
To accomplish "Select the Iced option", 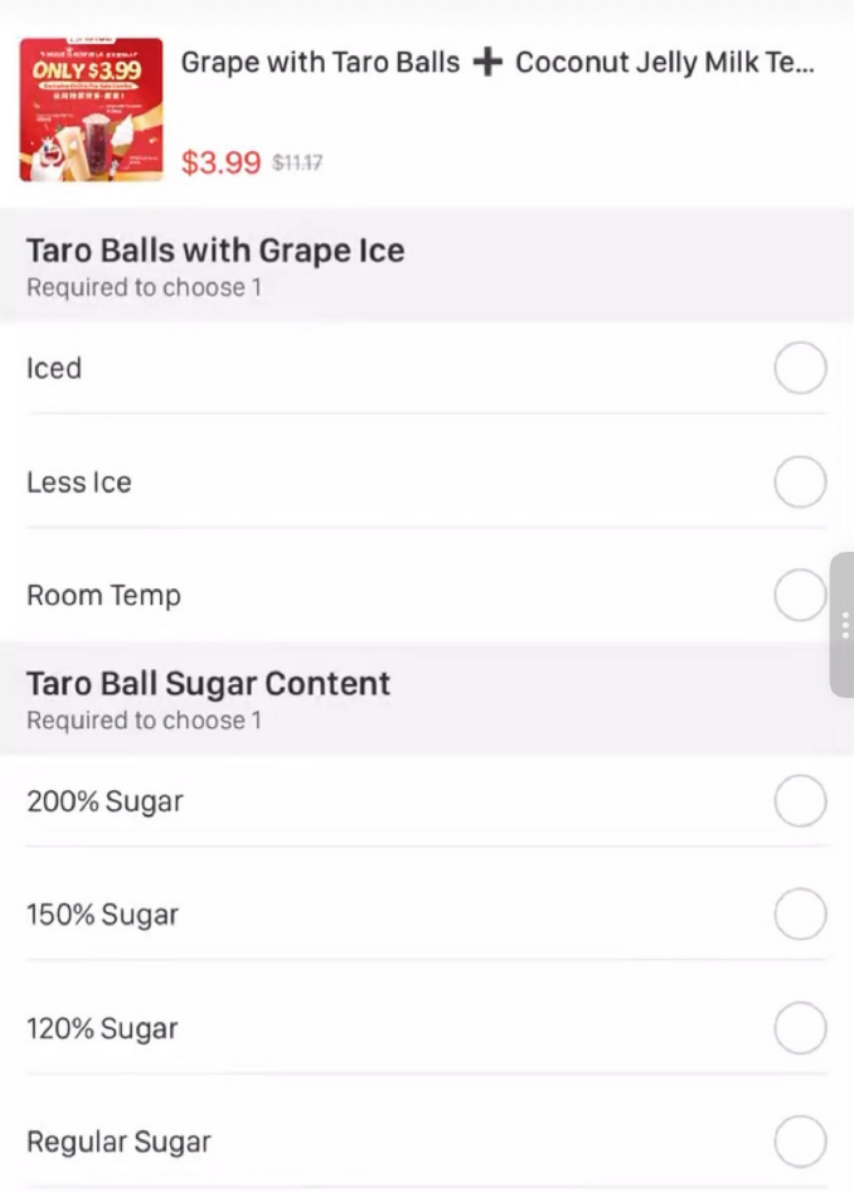I will 800,368.
